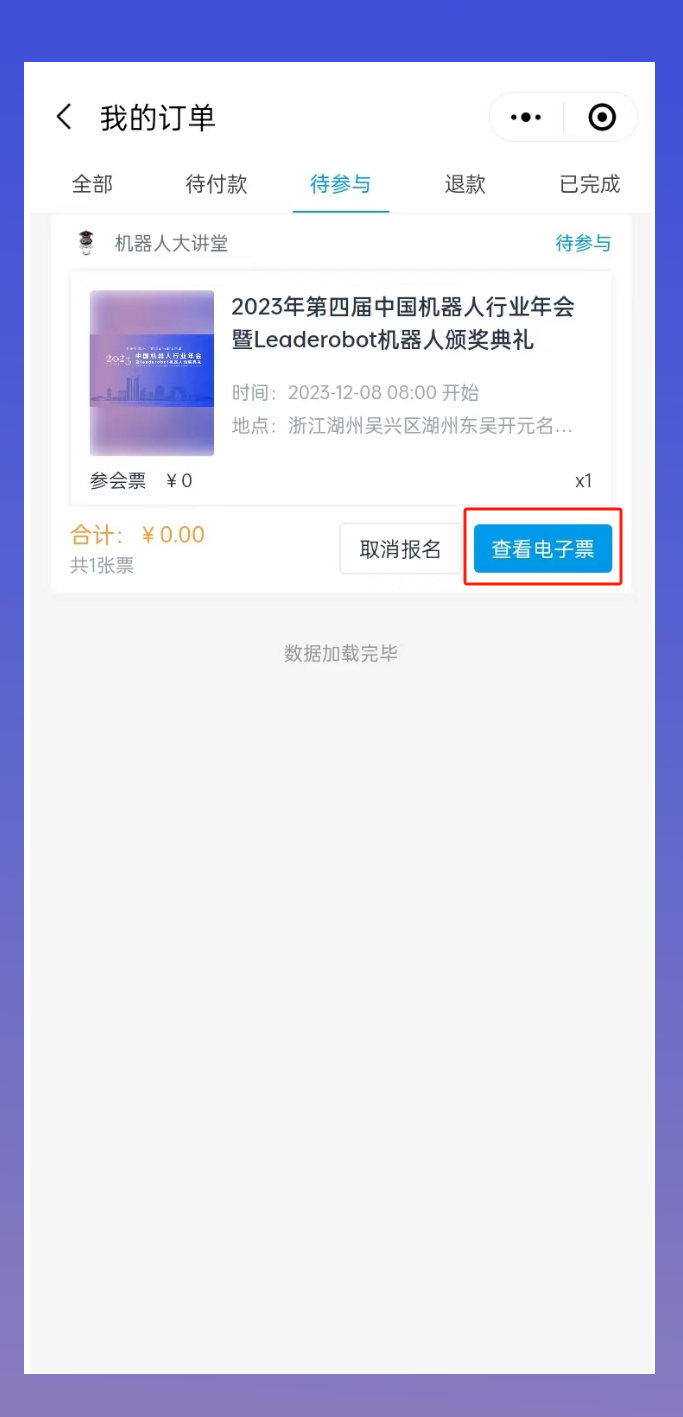This screenshot has width=683, height=1417.
Task: Switch to the 全部 tab
Action: click(x=92, y=184)
